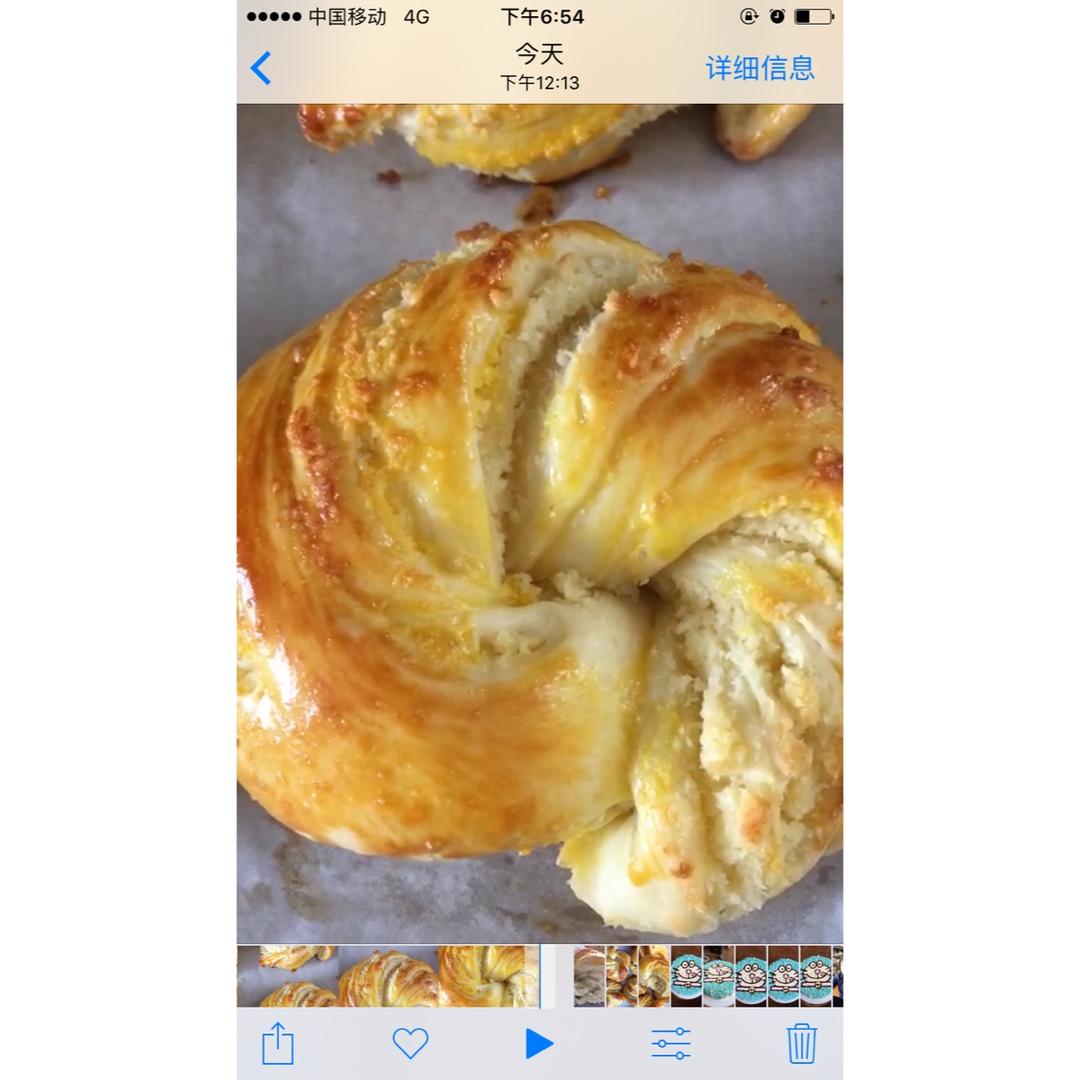Go back to the photo album
Screen dimensions: 1080x1080
(260, 68)
